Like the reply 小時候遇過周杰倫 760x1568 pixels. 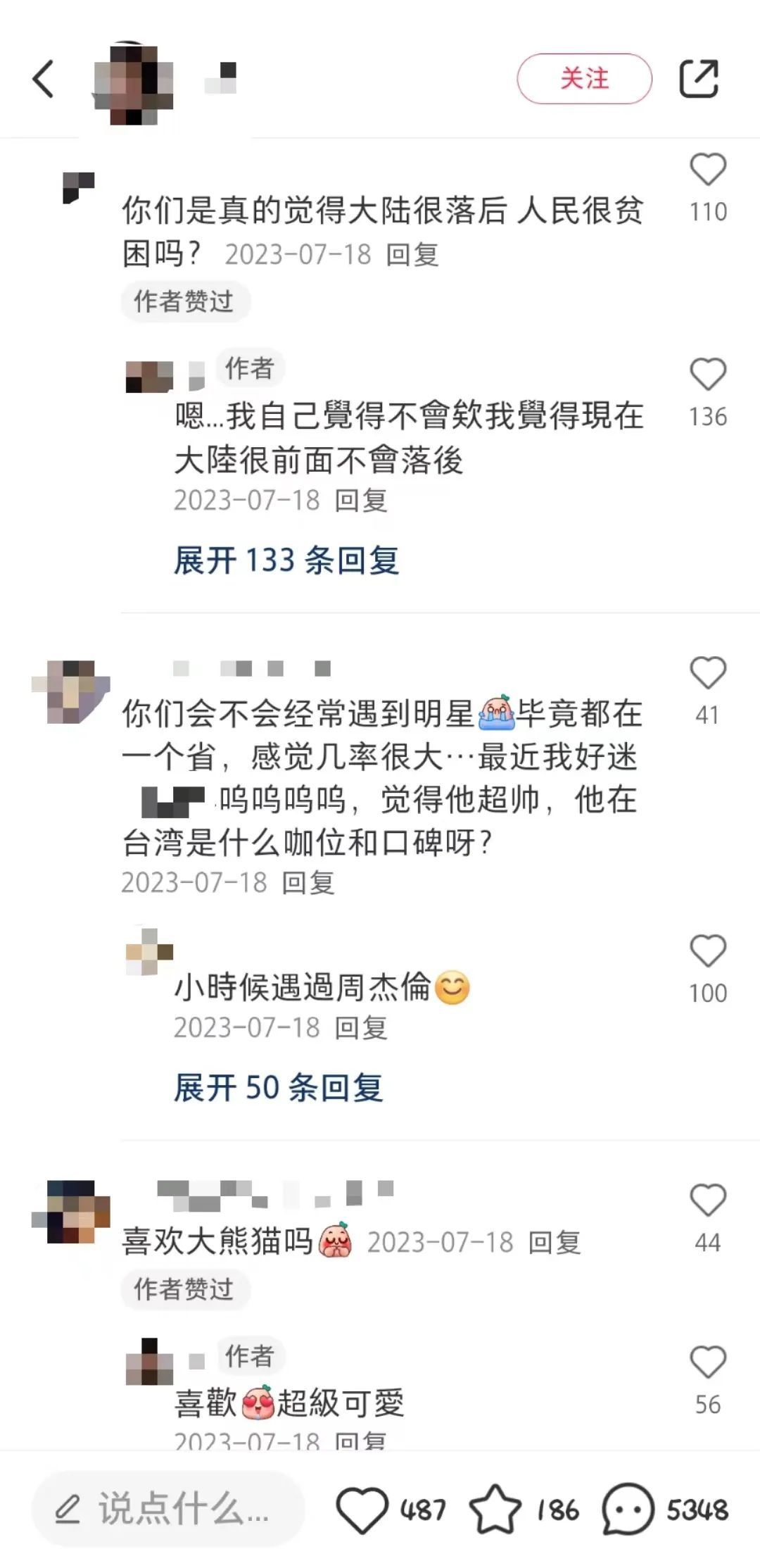[707, 951]
